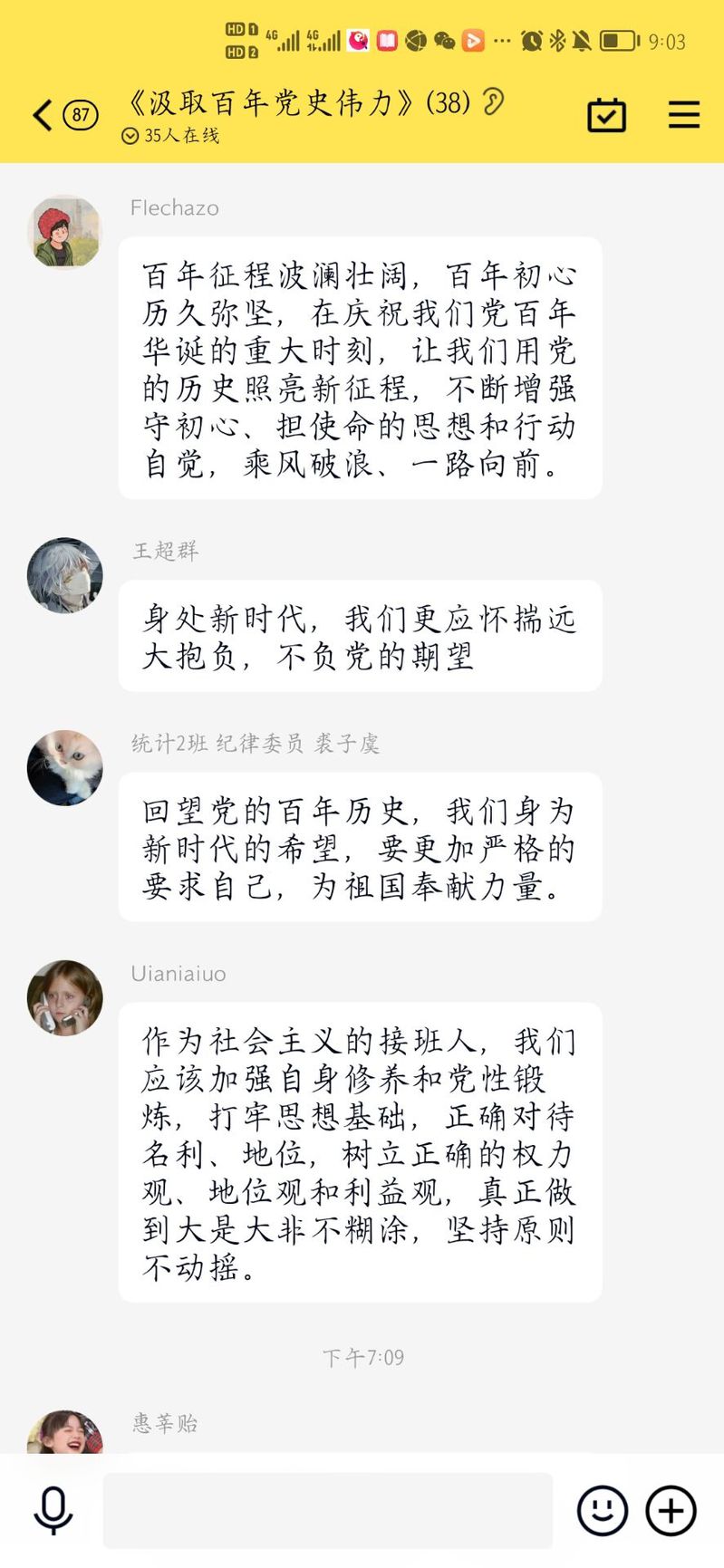
Task: View 王超群's profile avatar
Action: (64, 575)
